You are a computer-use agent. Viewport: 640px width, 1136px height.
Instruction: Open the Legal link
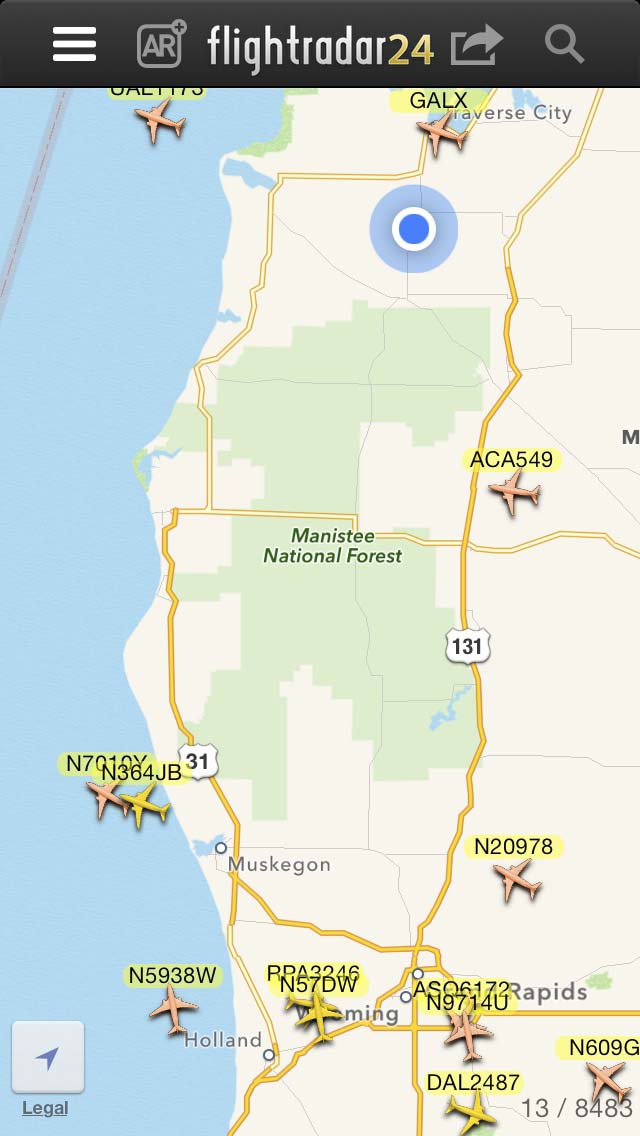click(45, 1108)
